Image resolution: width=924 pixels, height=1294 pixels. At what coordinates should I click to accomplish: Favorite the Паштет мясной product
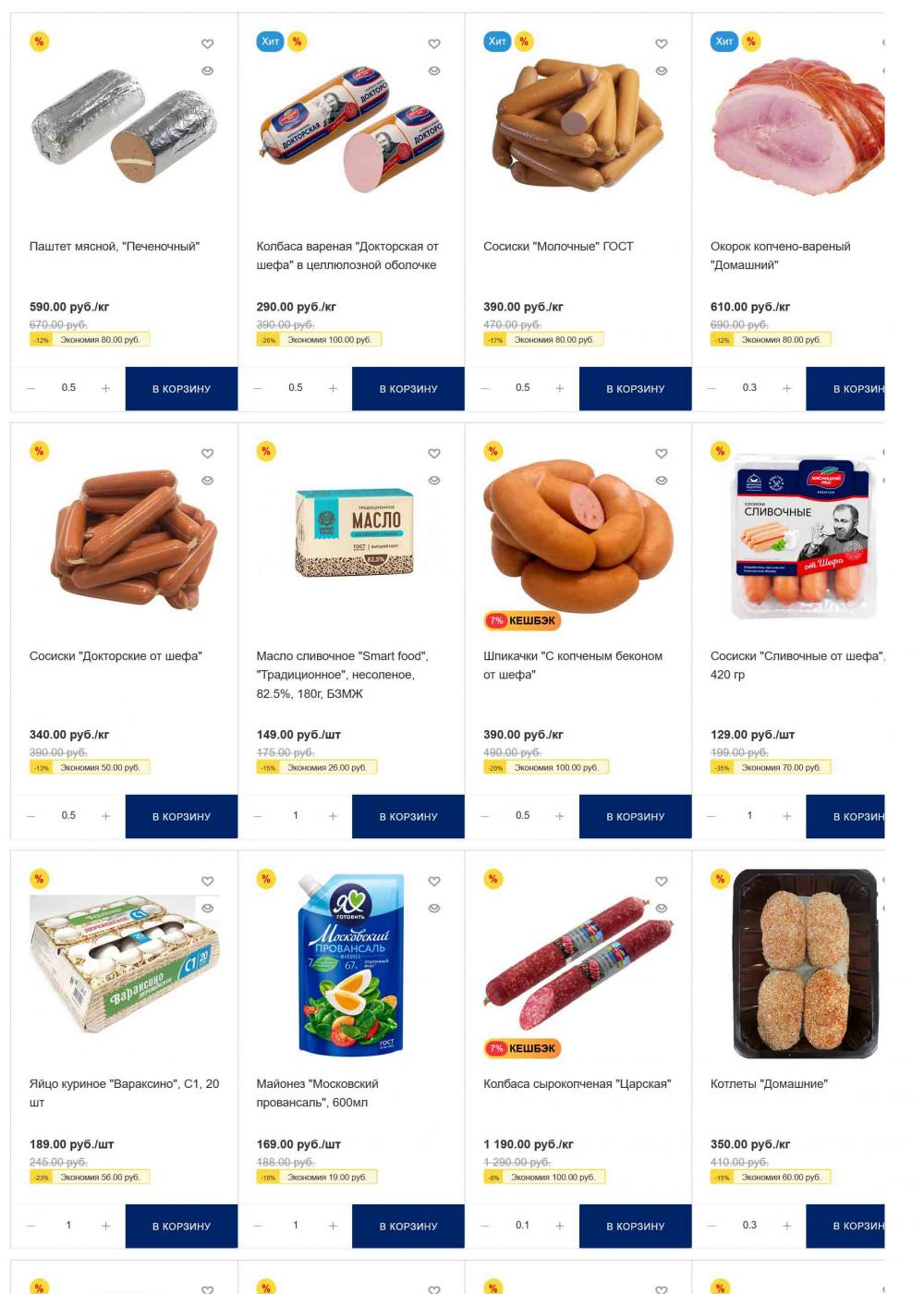207,43
